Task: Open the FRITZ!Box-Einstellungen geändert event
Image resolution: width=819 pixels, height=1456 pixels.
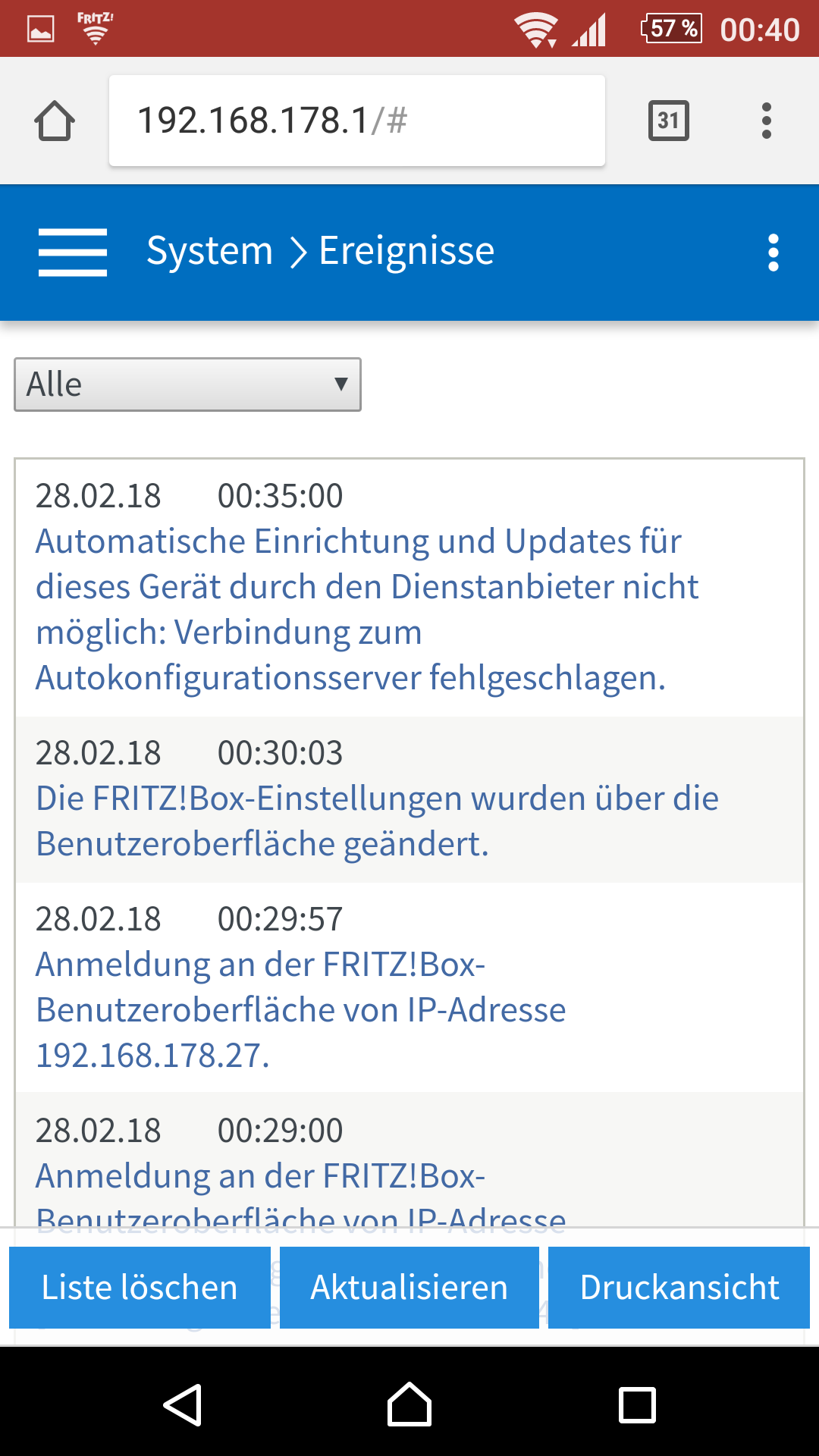Action: point(377,821)
